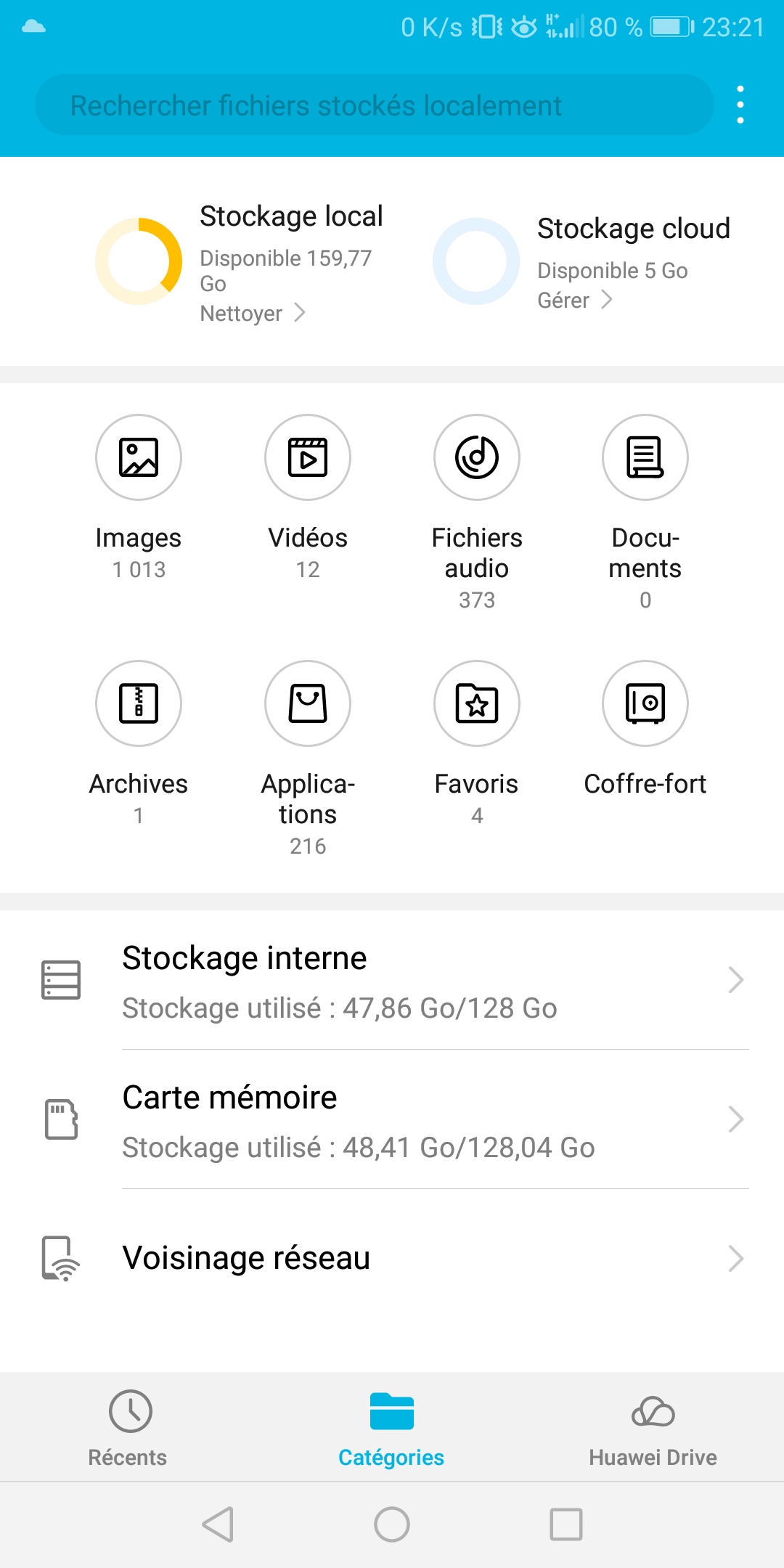Select the Catégories tab
The height and width of the screenshot is (1568, 784).
click(391, 1428)
